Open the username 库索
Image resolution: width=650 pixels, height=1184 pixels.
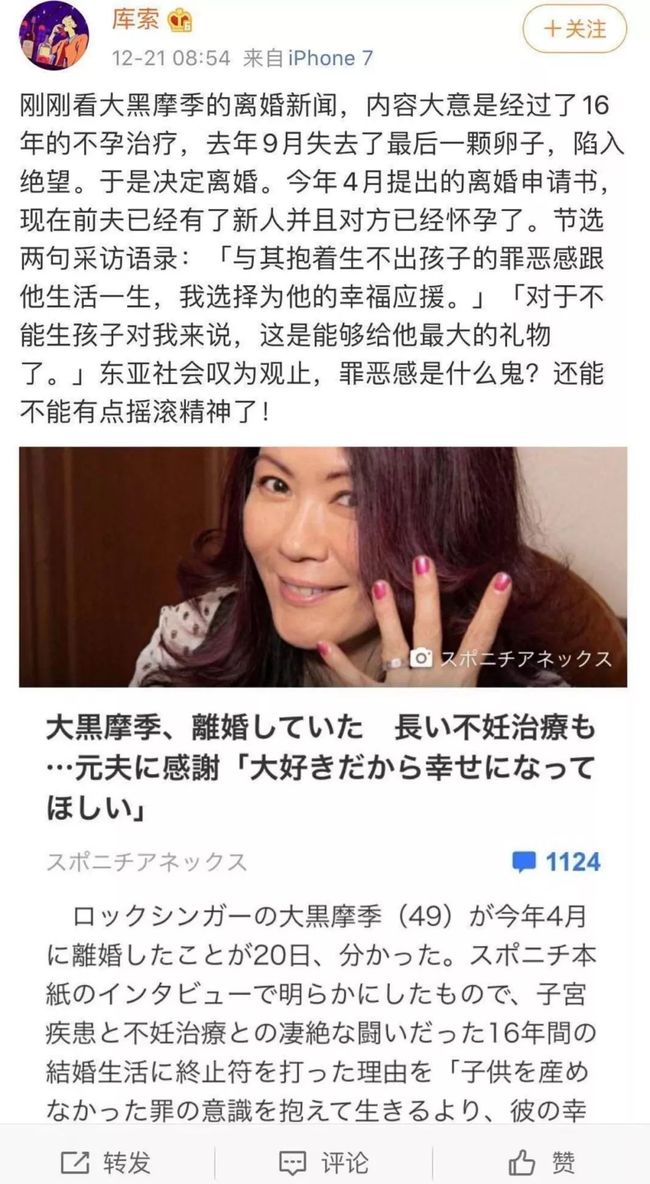click(135, 19)
